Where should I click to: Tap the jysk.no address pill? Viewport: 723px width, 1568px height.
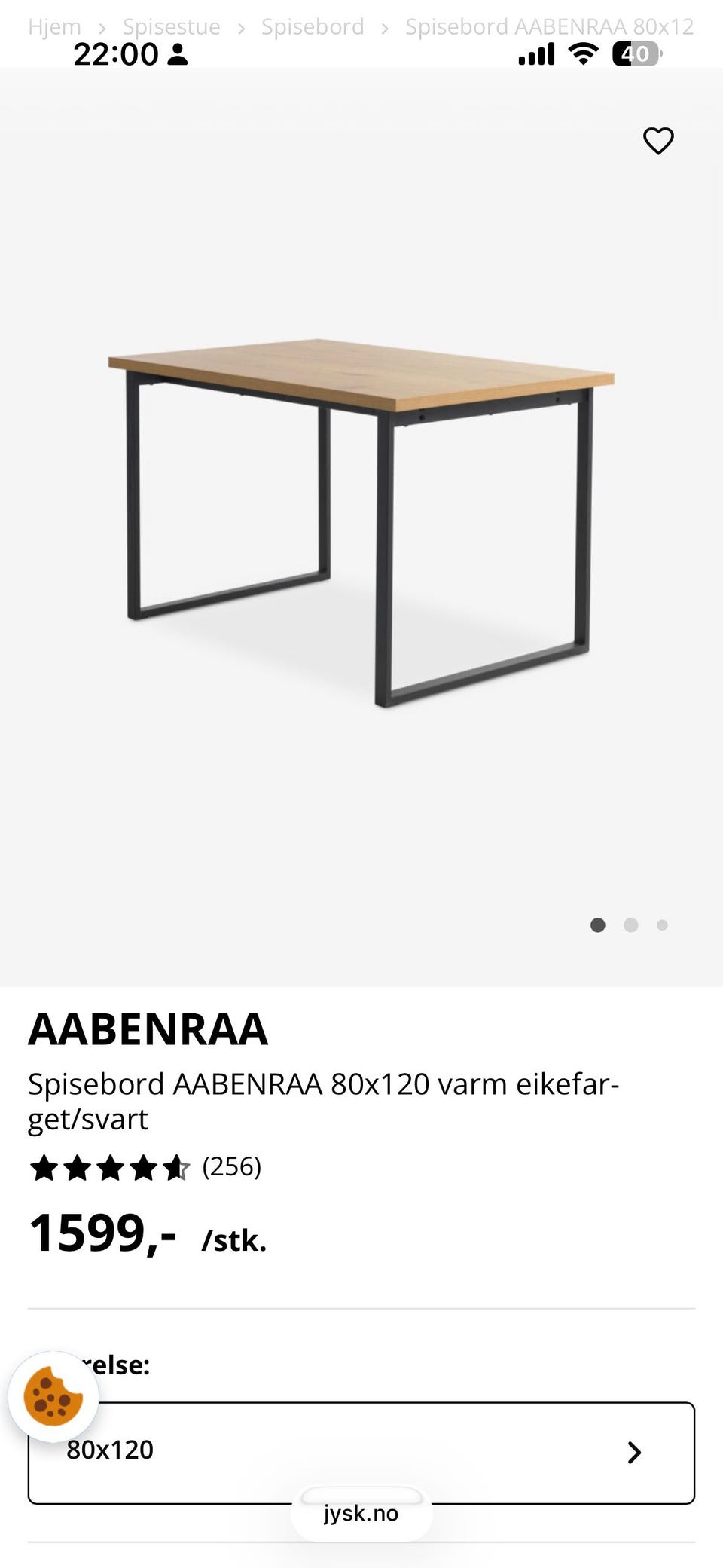pyautogui.click(x=361, y=1512)
